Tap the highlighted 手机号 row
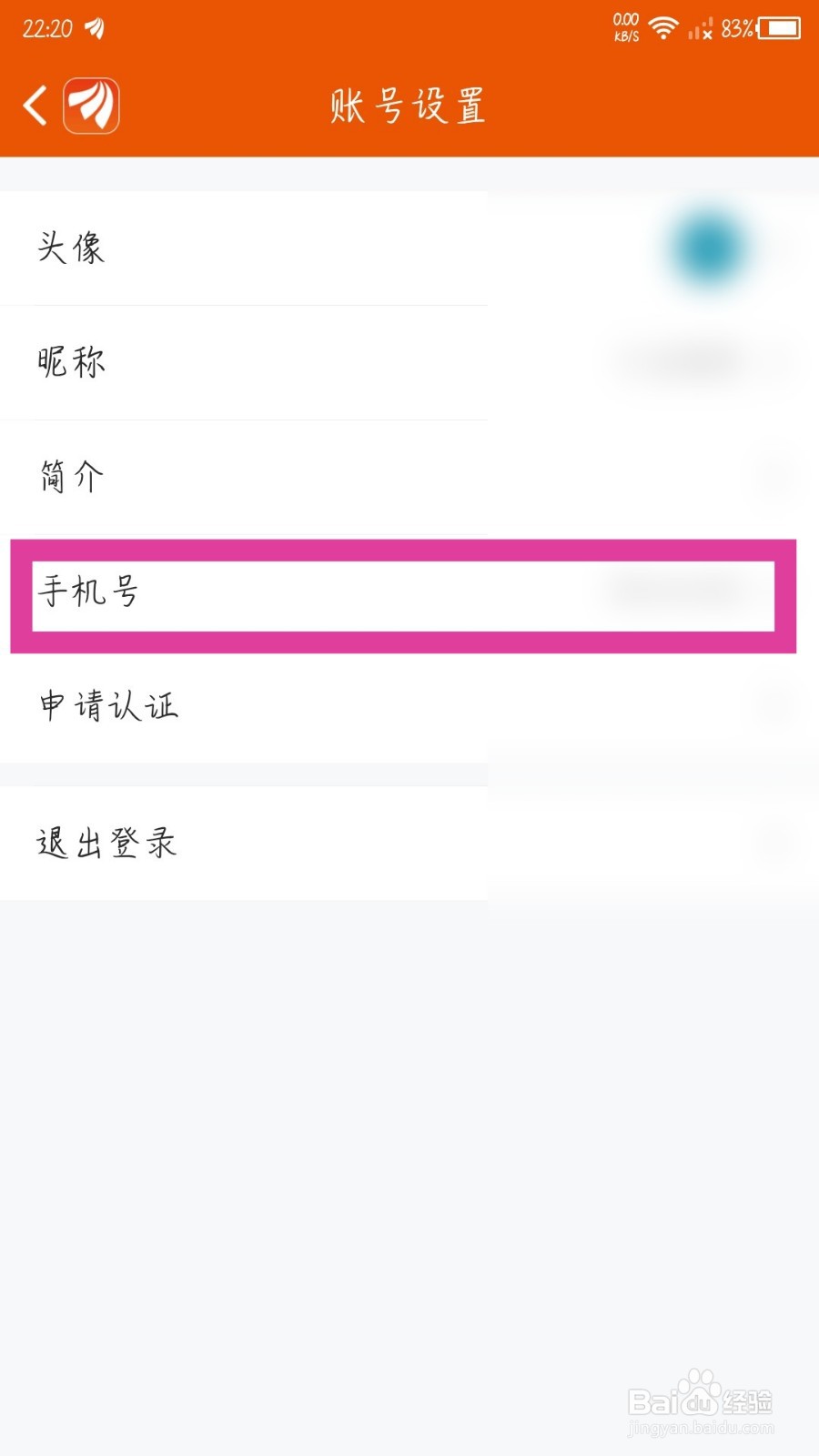Image resolution: width=819 pixels, height=1456 pixels. 89,591
